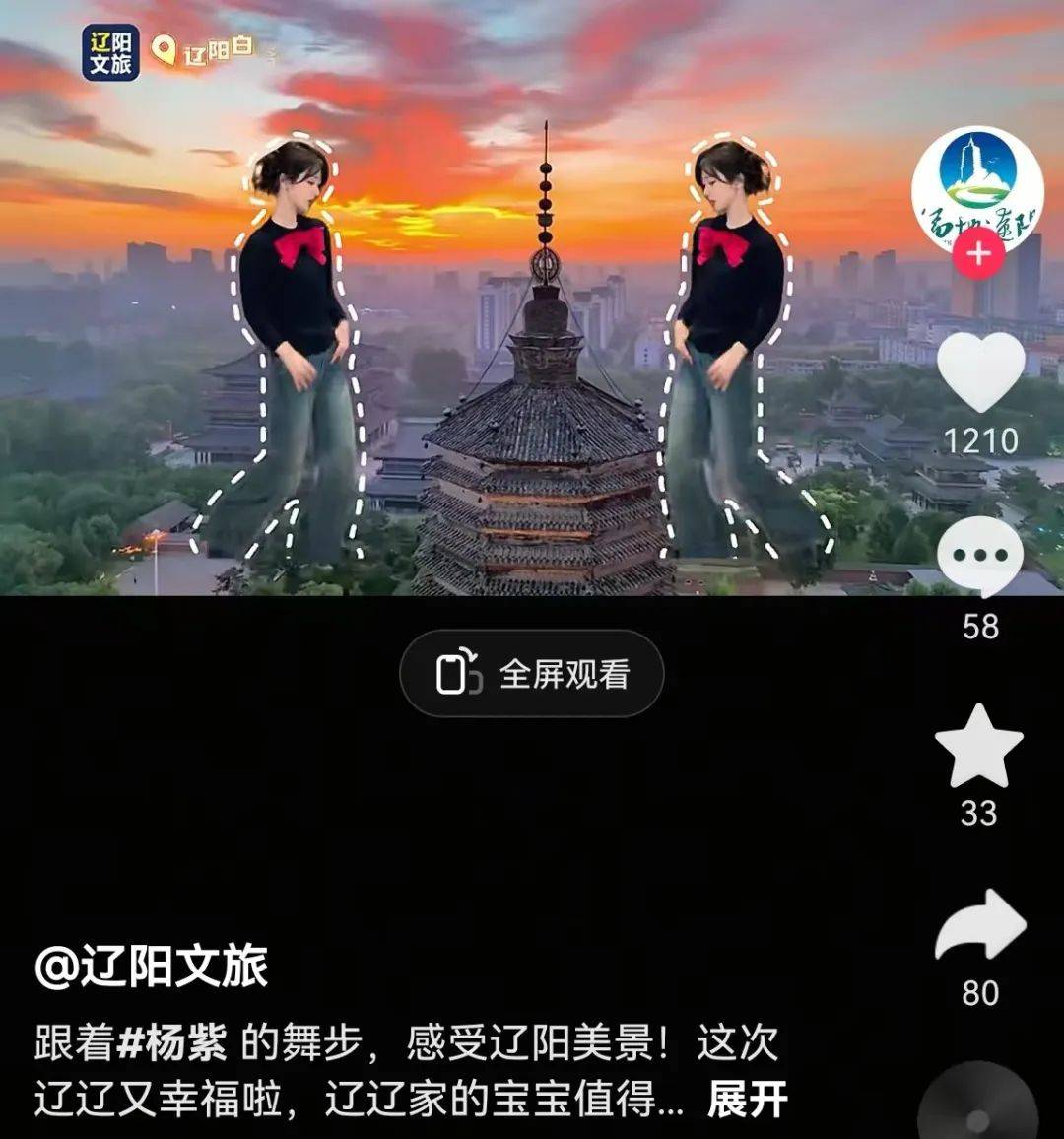Follow the account with the red plus
The image size is (1064, 1139).
click(977, 254)
